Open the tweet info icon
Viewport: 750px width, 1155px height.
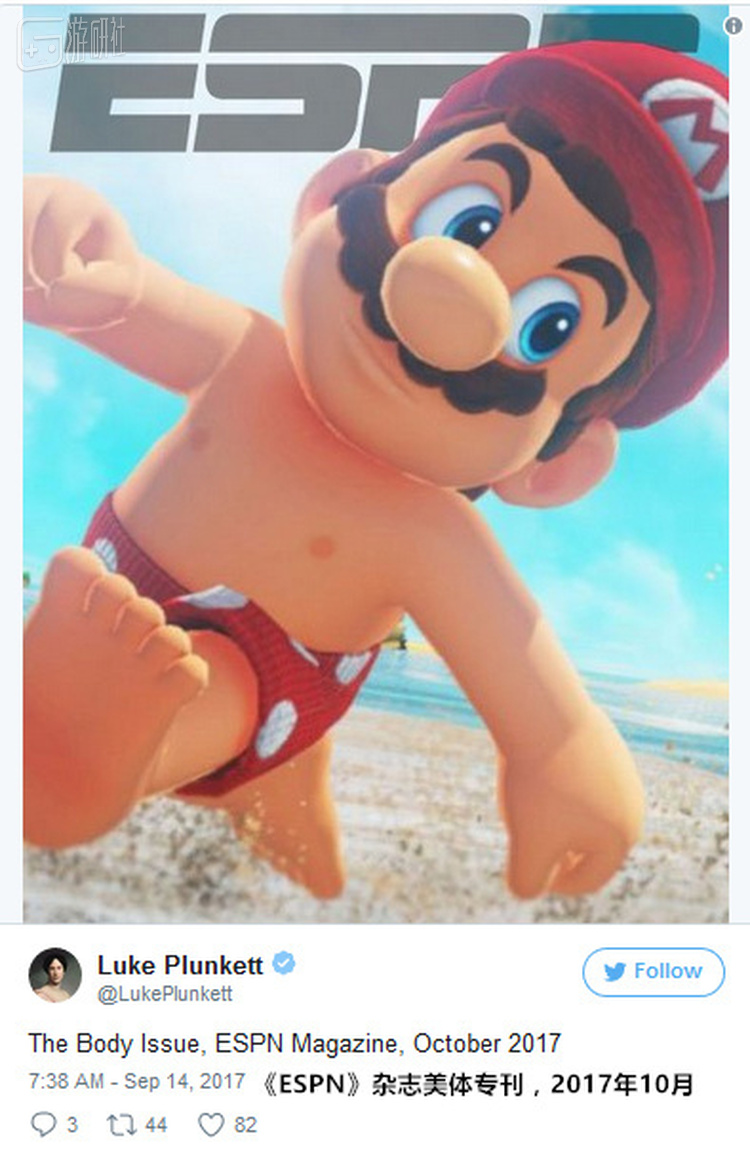coord(732,22)
